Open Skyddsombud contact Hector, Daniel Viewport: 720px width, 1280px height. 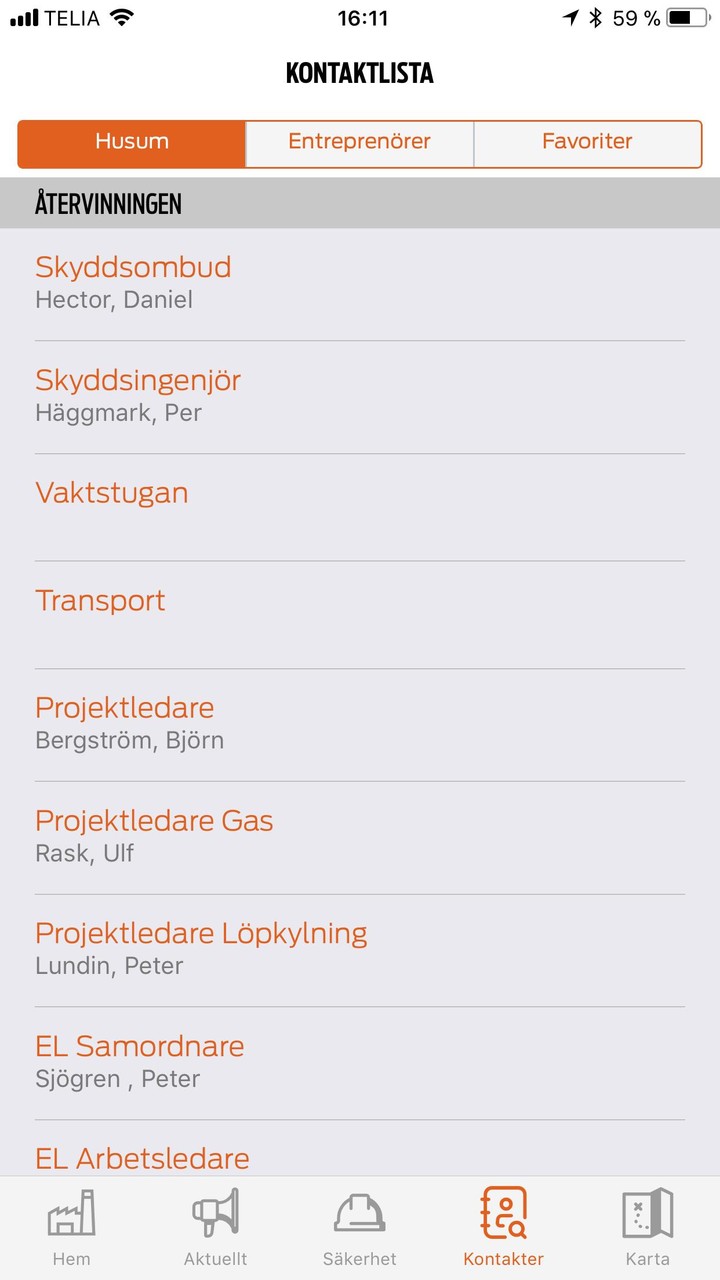click(360, 283)
